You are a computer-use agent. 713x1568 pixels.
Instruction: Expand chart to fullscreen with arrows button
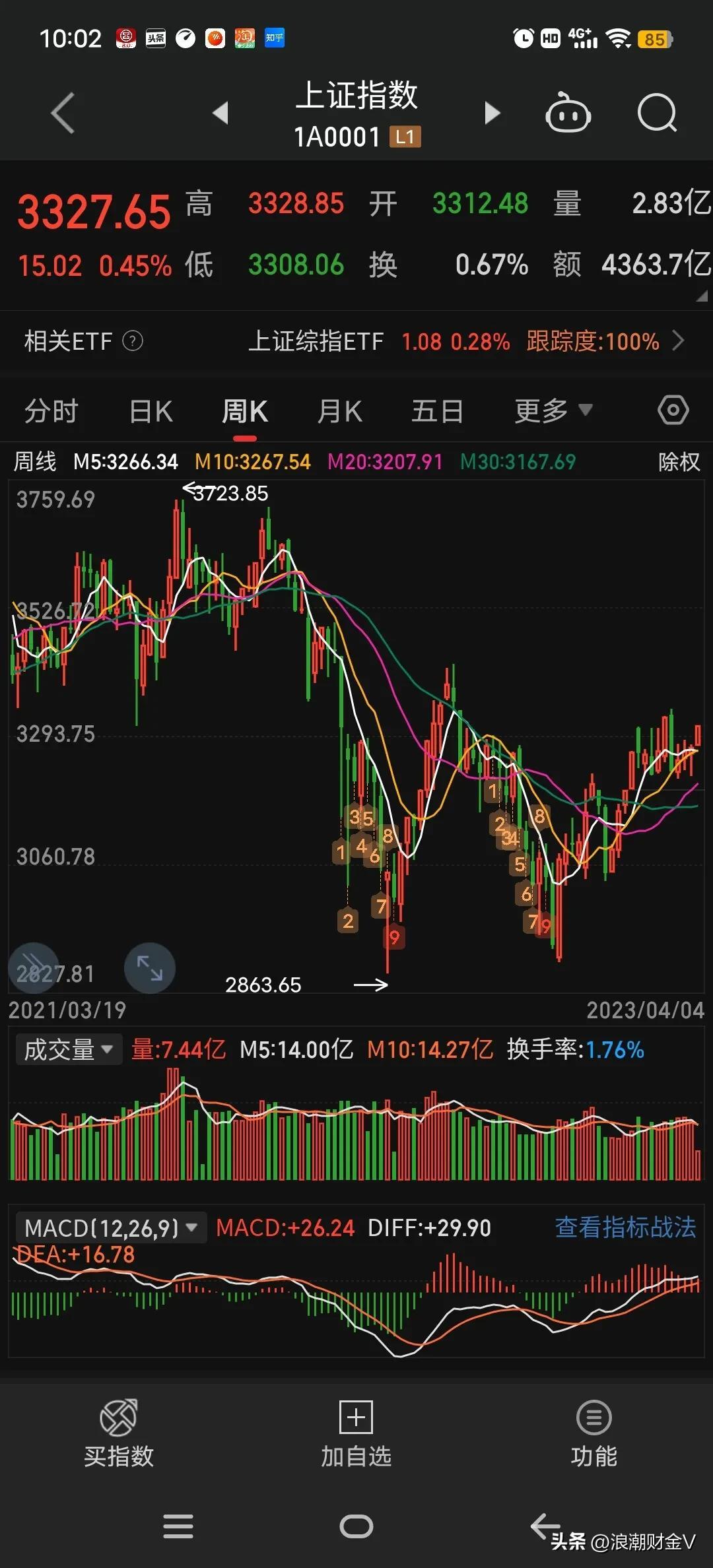150,968
